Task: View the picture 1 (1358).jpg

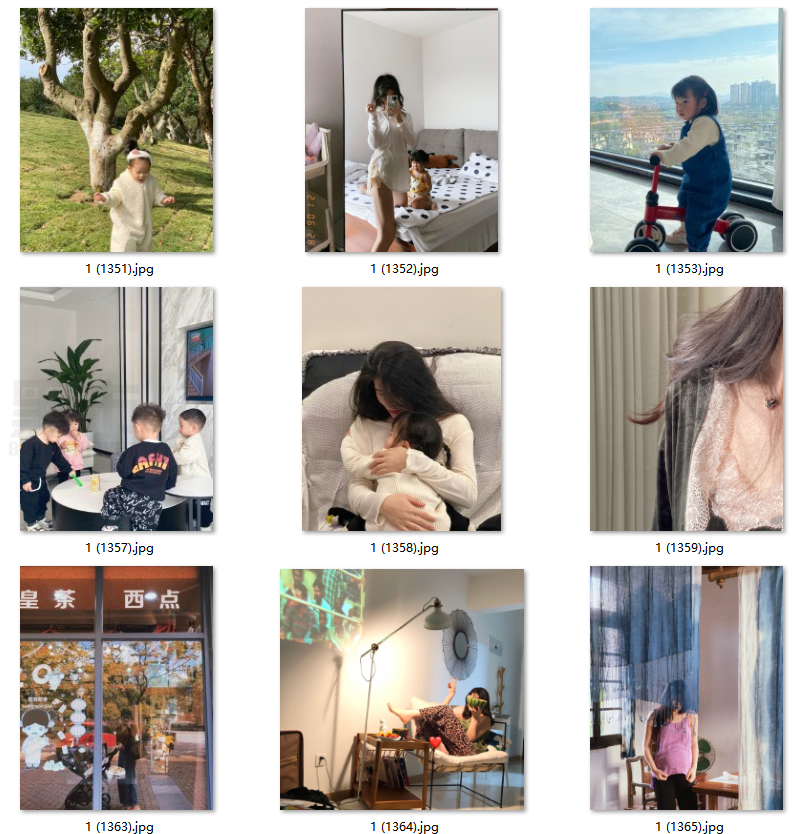Action: click(401, 409)
